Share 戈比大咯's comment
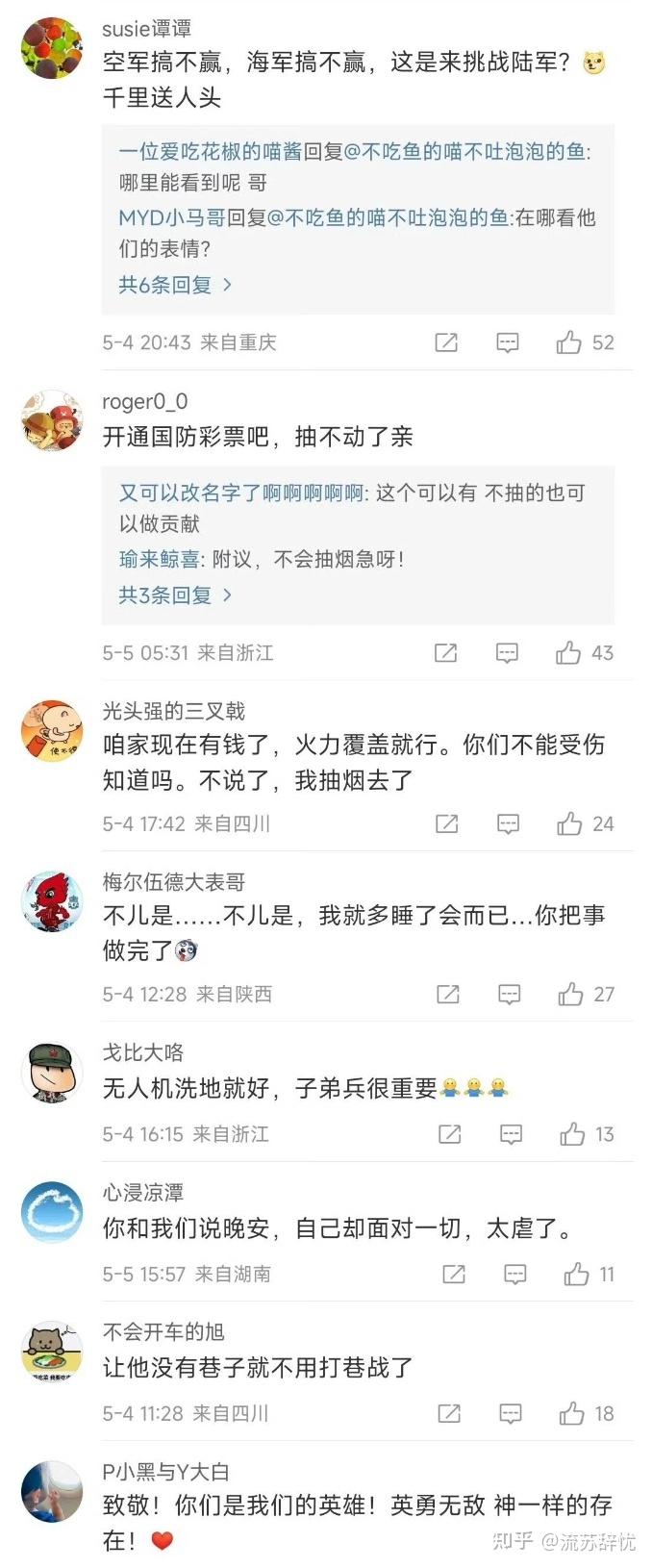The width and height of the screenshot is (652, 1568). tap(449, 1134)
